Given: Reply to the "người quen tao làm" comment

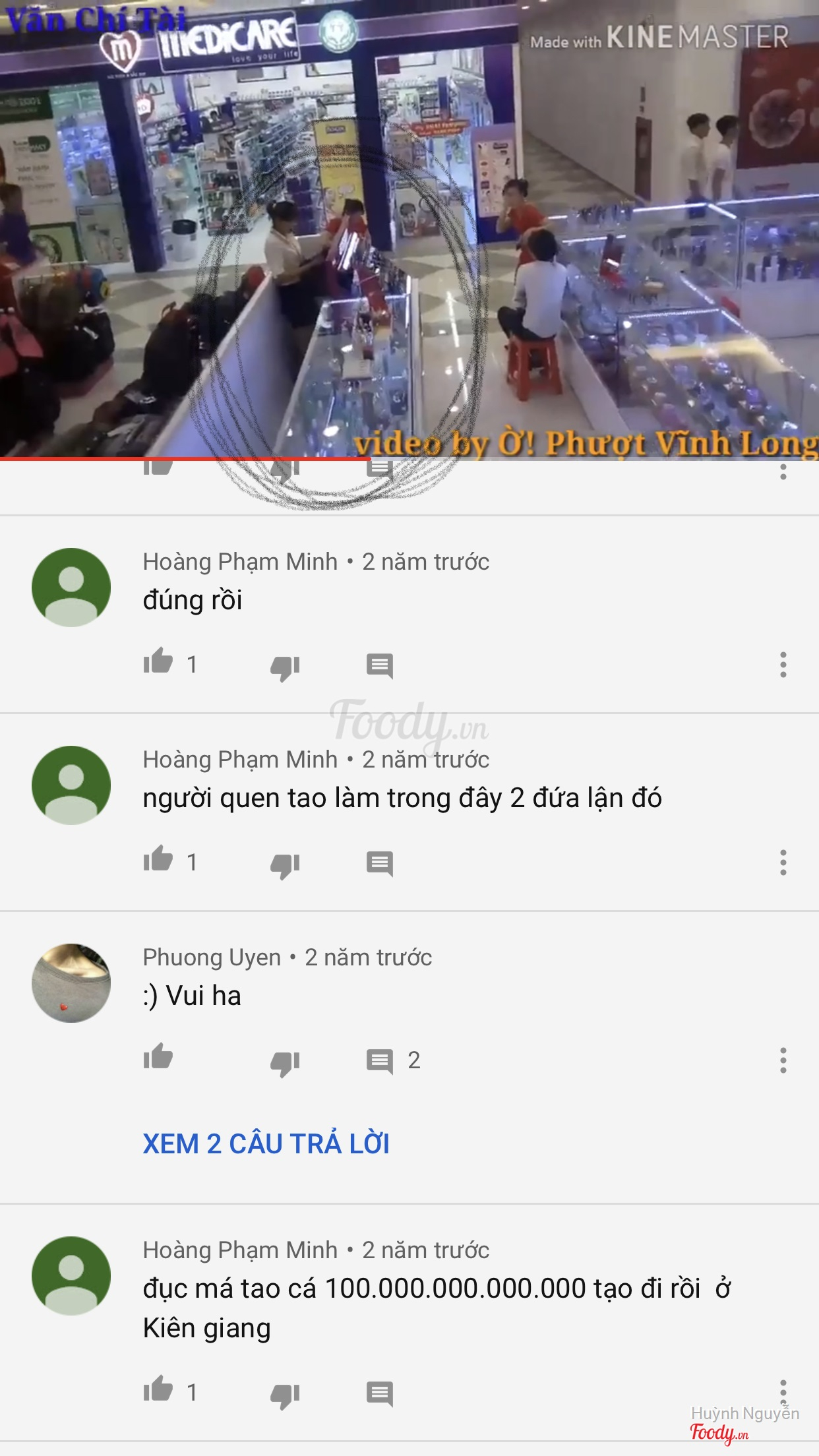Looking at the screenshot, I should point(380,863).
